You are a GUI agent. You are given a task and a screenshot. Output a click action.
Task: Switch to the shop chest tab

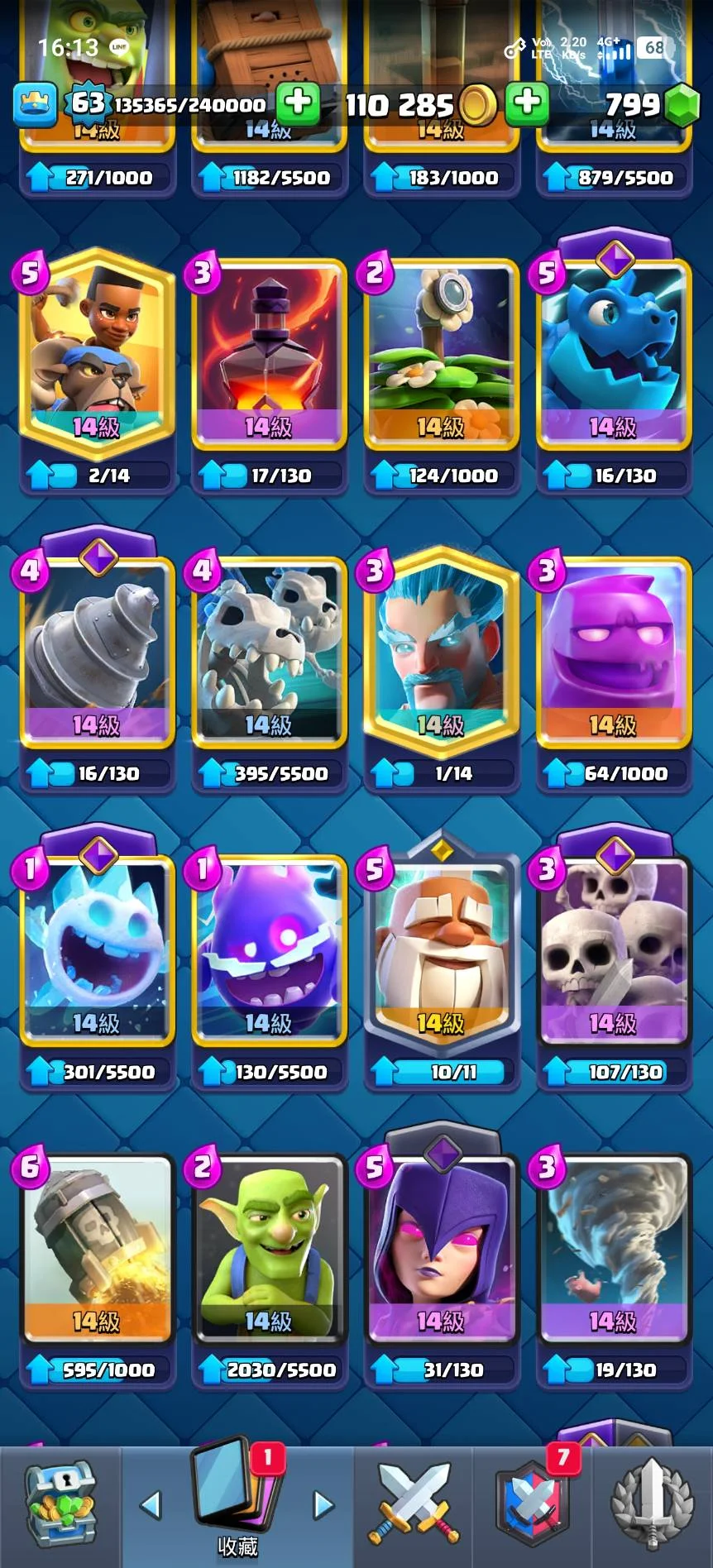click(60, 1505)
